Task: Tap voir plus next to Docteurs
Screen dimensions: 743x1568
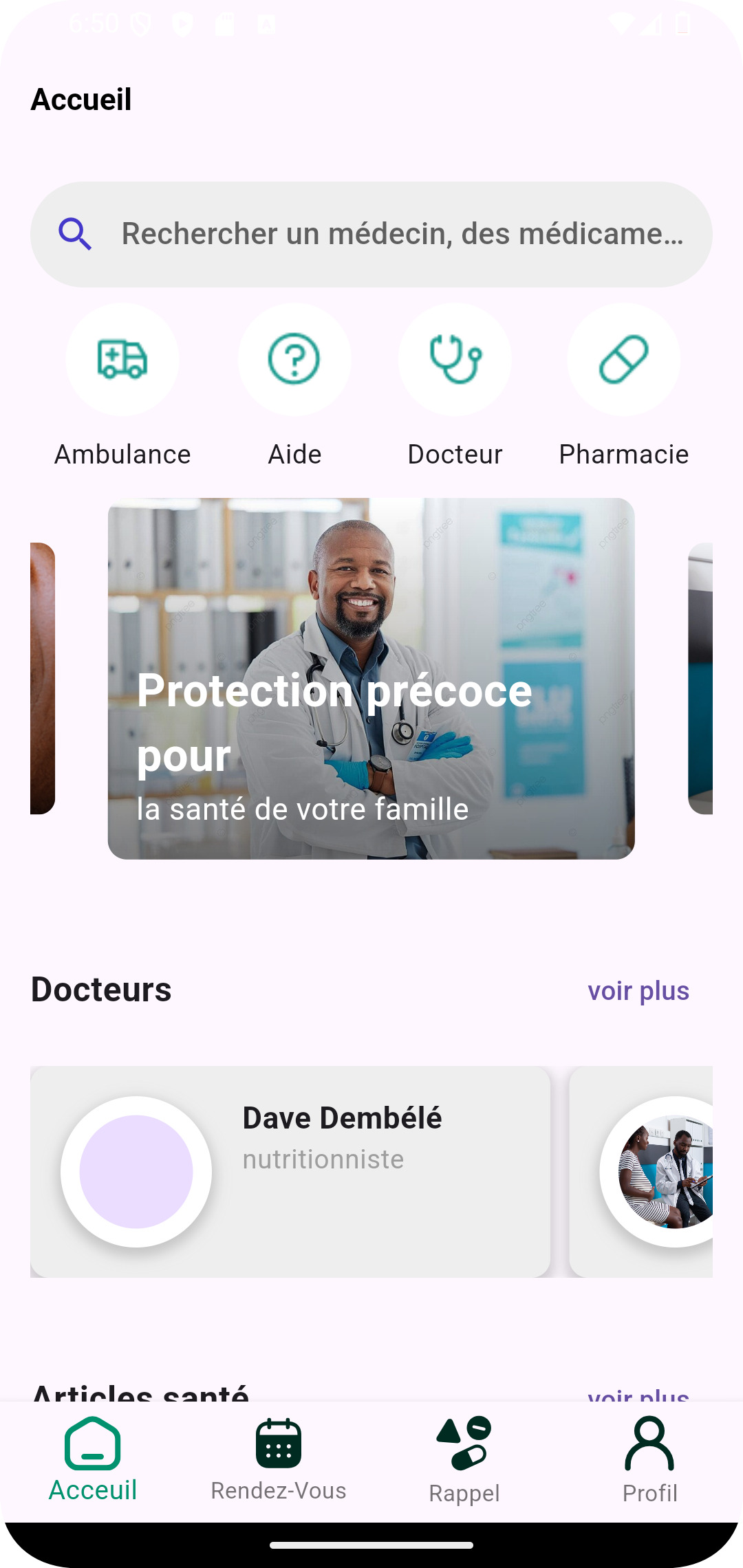Action: [638, 991]
